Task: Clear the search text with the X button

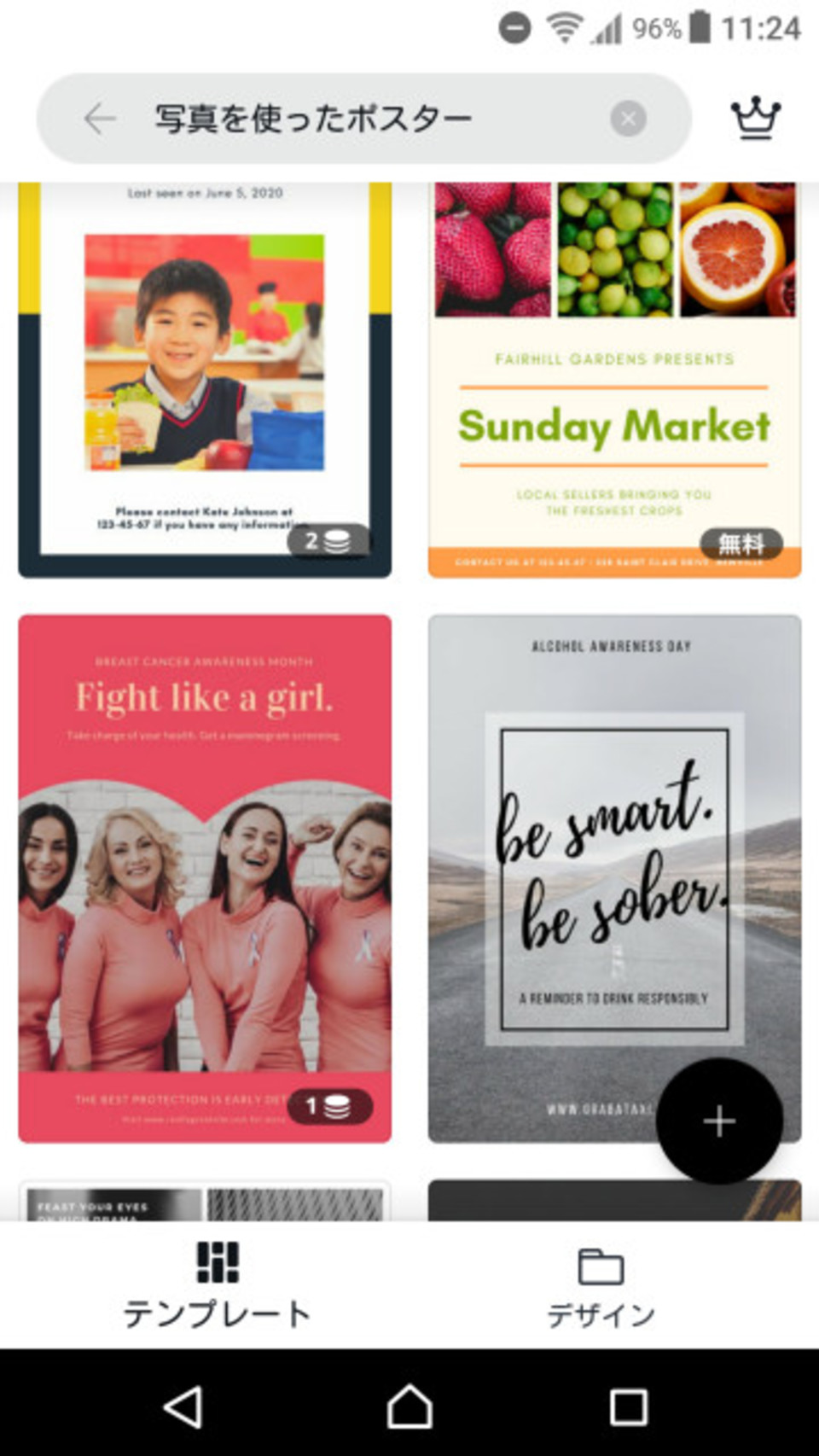Action: pos(628,119)
